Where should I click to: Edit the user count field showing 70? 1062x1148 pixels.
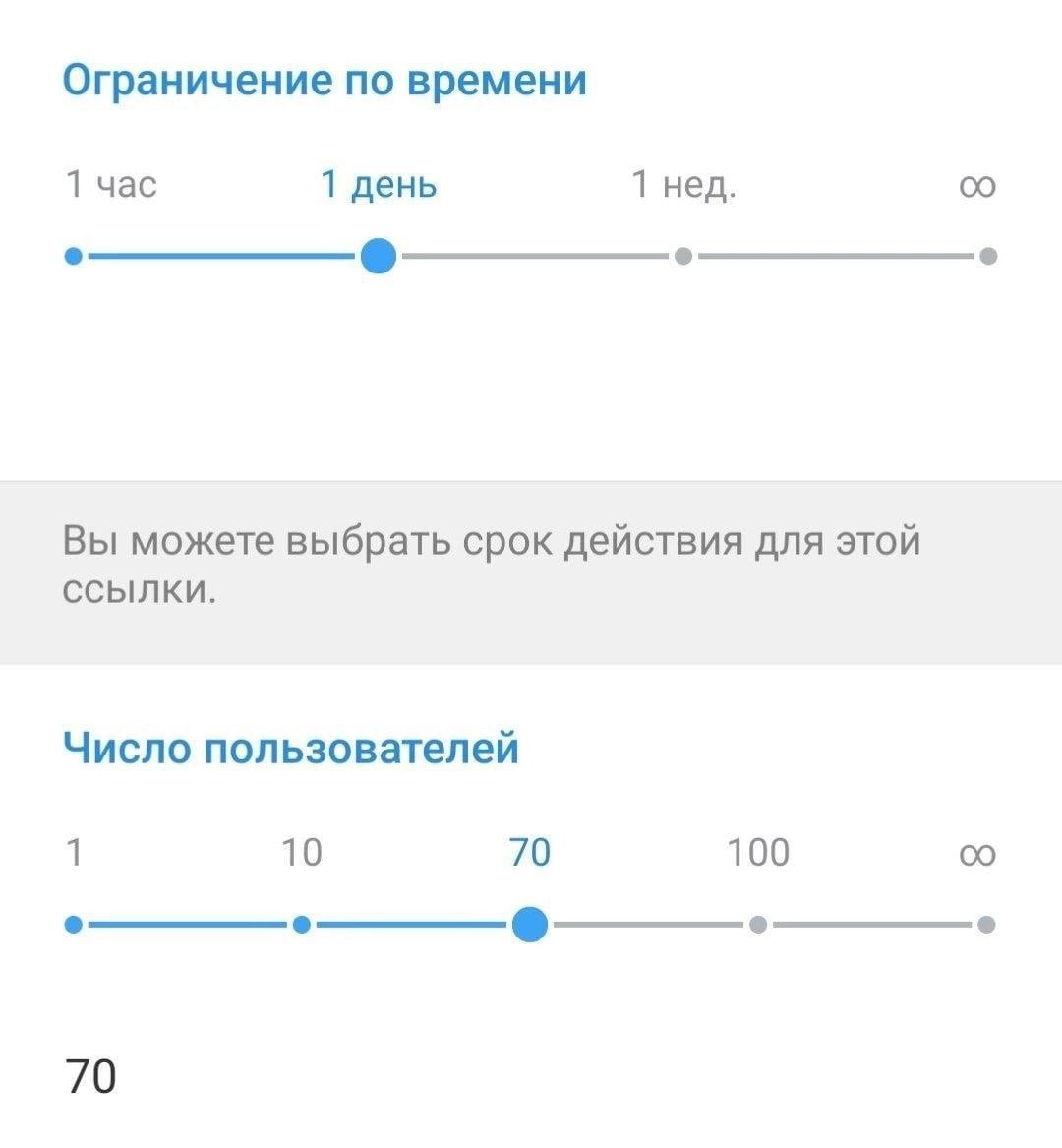pyautogui.click(x=531, y=1076)
